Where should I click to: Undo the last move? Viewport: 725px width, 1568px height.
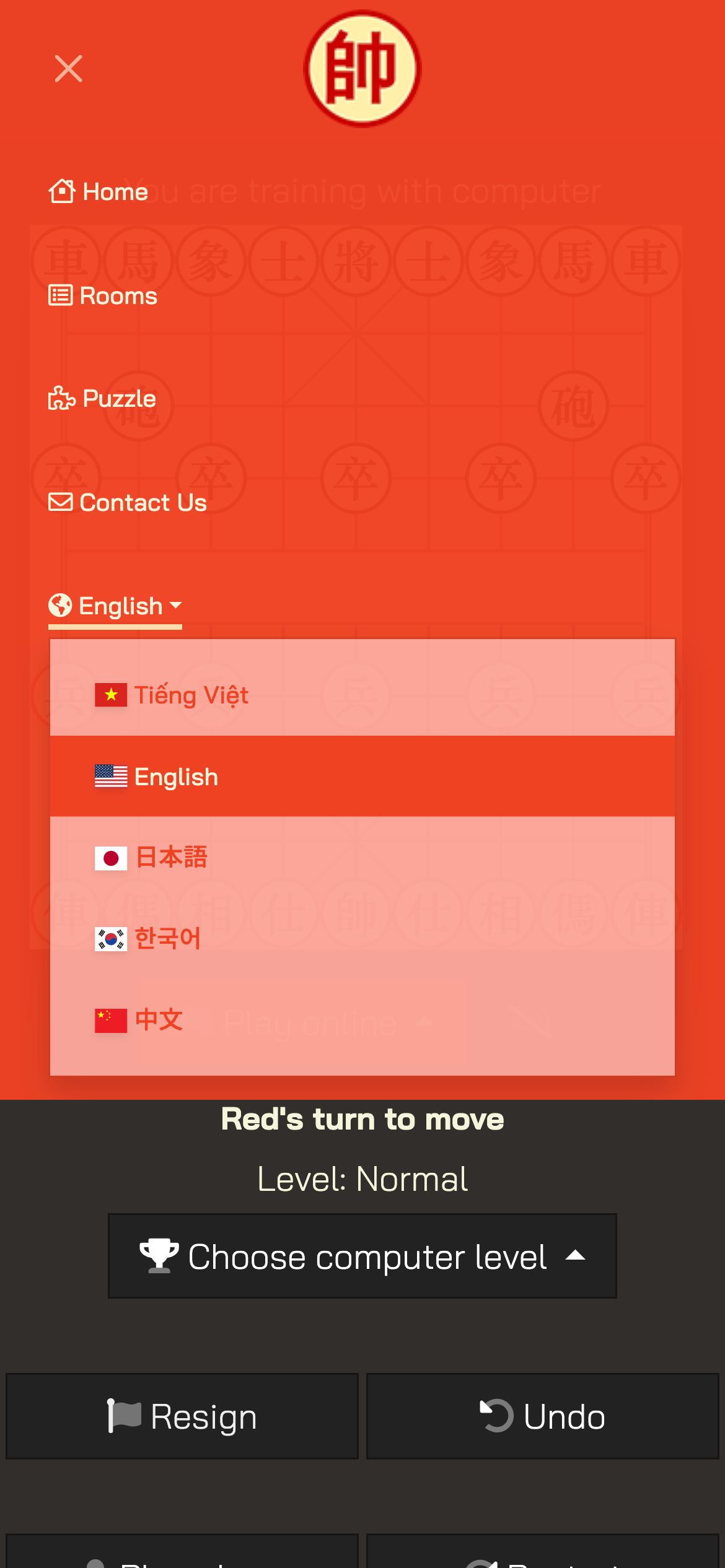[543, 1416]
